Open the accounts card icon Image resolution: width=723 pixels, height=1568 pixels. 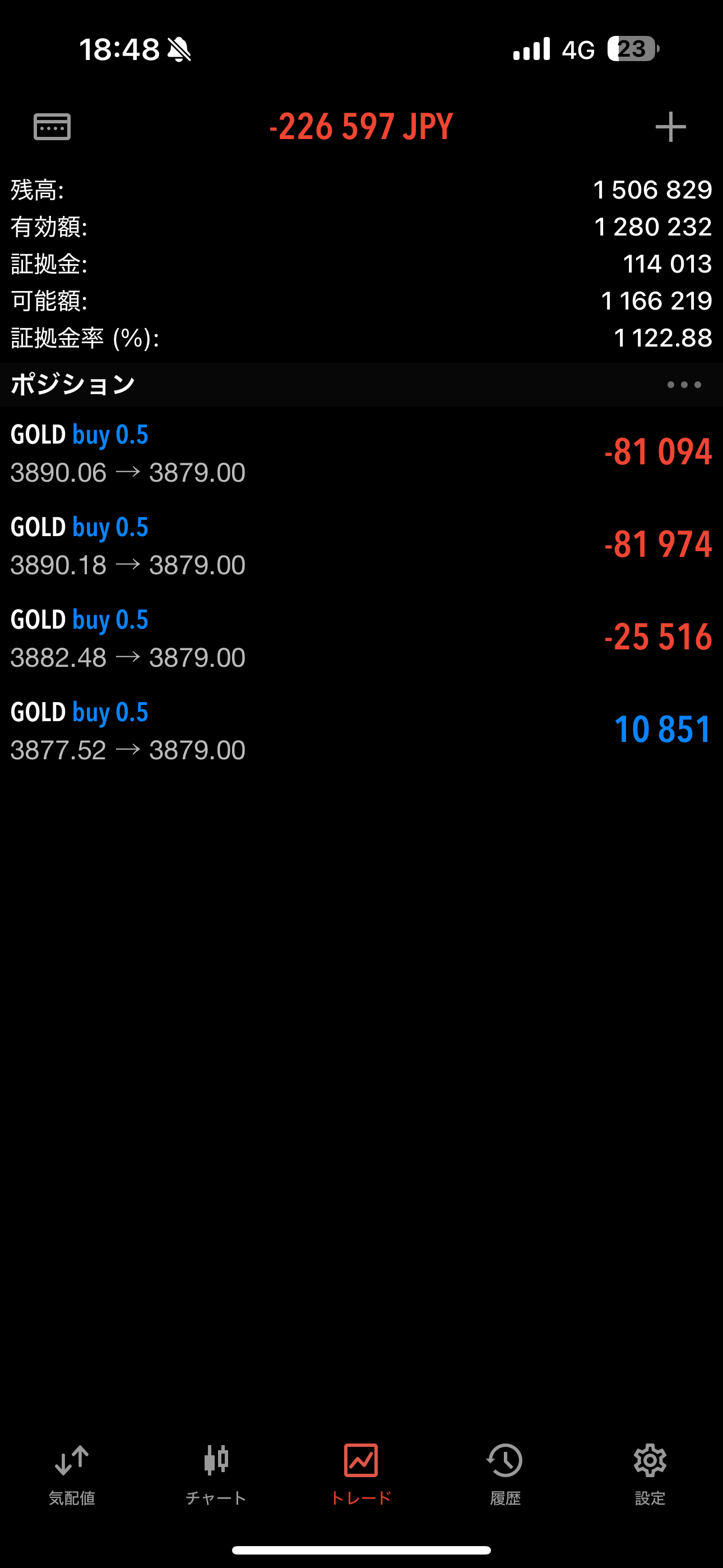coord(52,127)
